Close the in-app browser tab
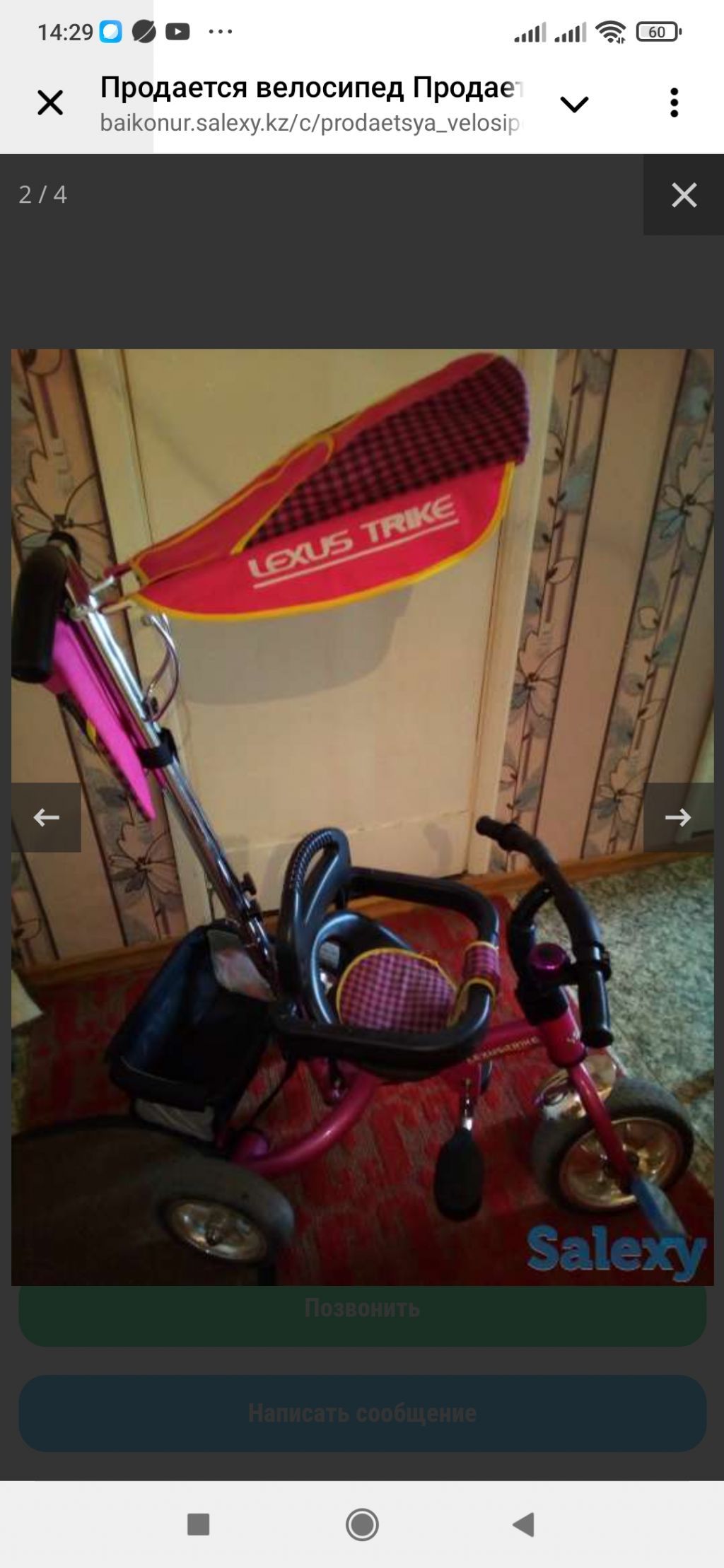The height and width of the screenshot is (1568, 724). click(50, 103)
